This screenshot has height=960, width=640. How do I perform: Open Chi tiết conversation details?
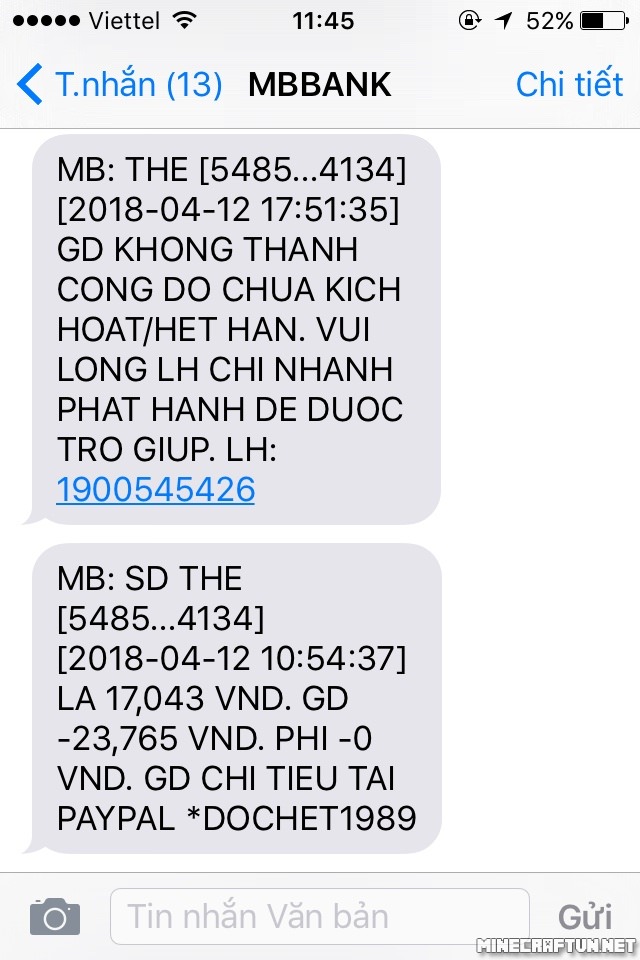568,85
